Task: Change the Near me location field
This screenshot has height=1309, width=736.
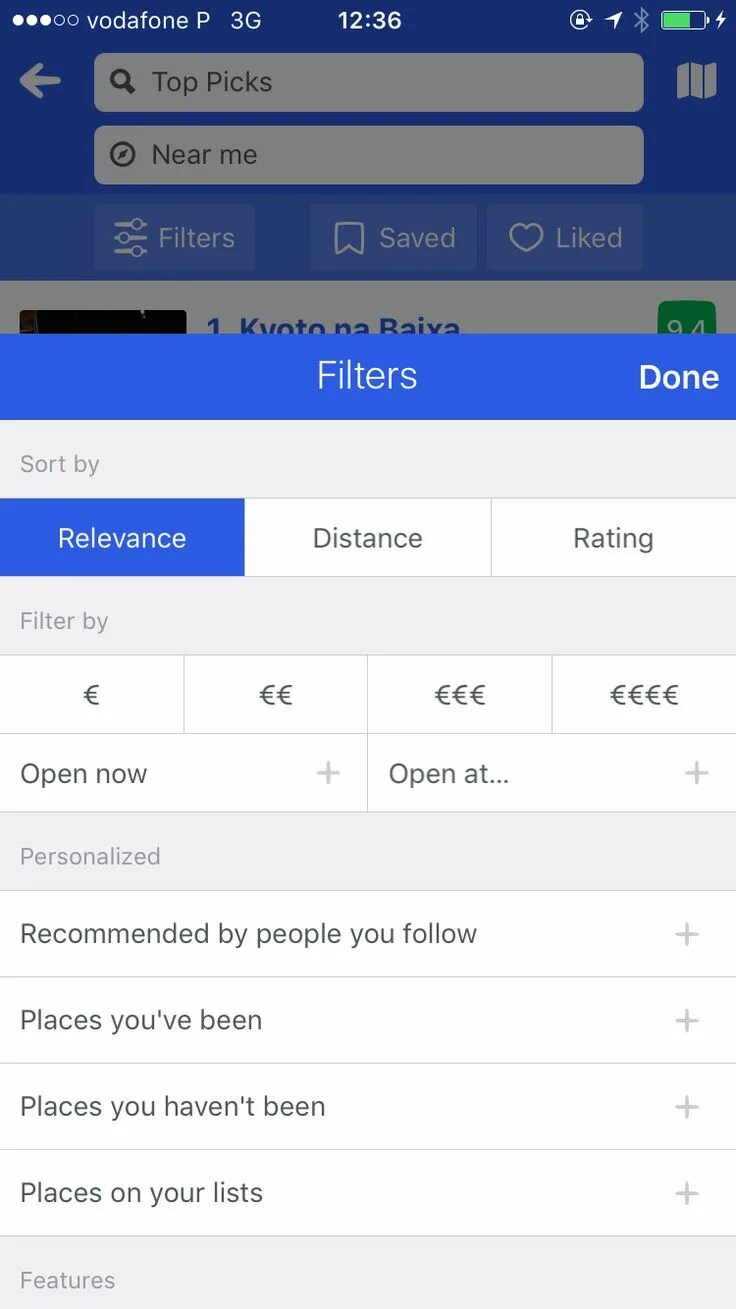Action: click(x=369, y=155)
